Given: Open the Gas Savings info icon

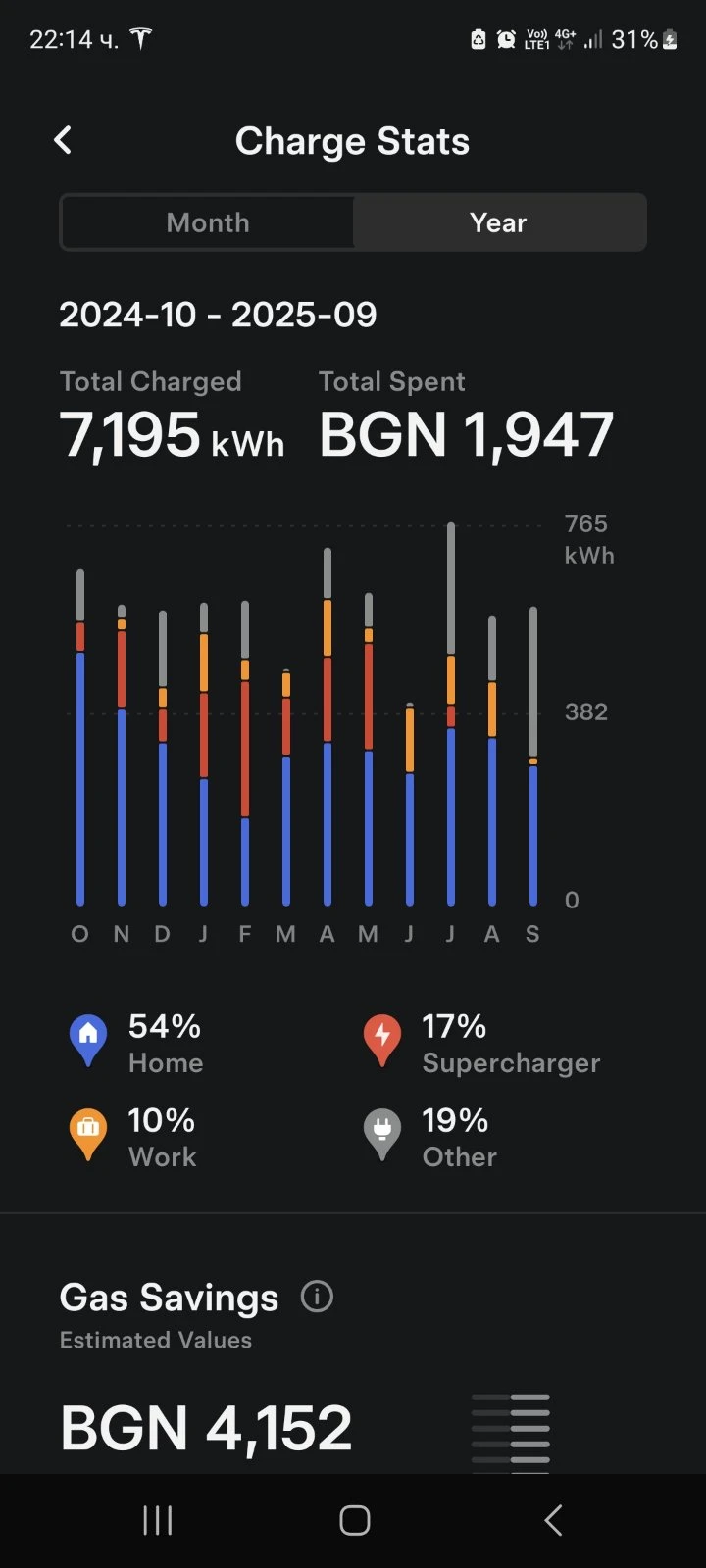Looking at the screenshot, I should [x=316, y=1297].
